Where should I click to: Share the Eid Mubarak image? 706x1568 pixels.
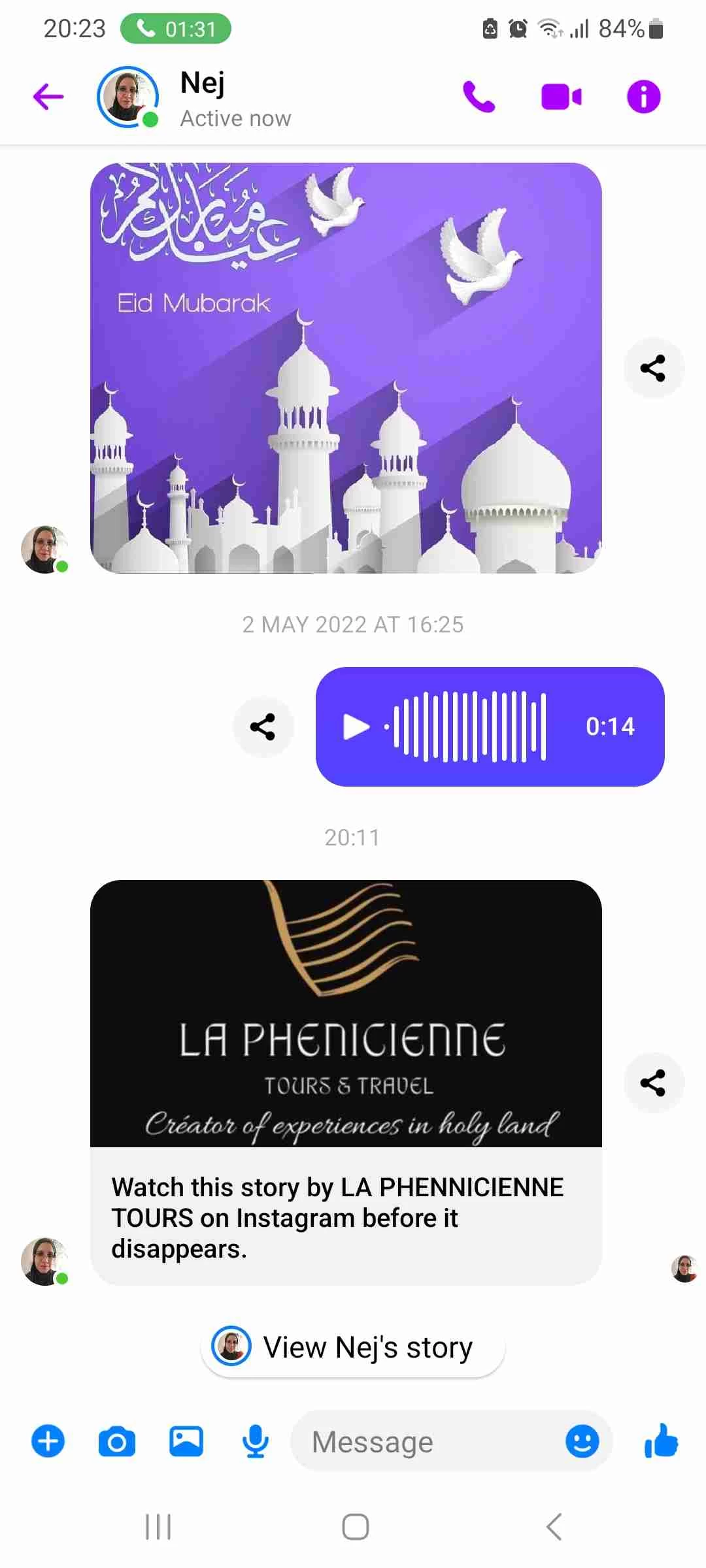(653, 368)
